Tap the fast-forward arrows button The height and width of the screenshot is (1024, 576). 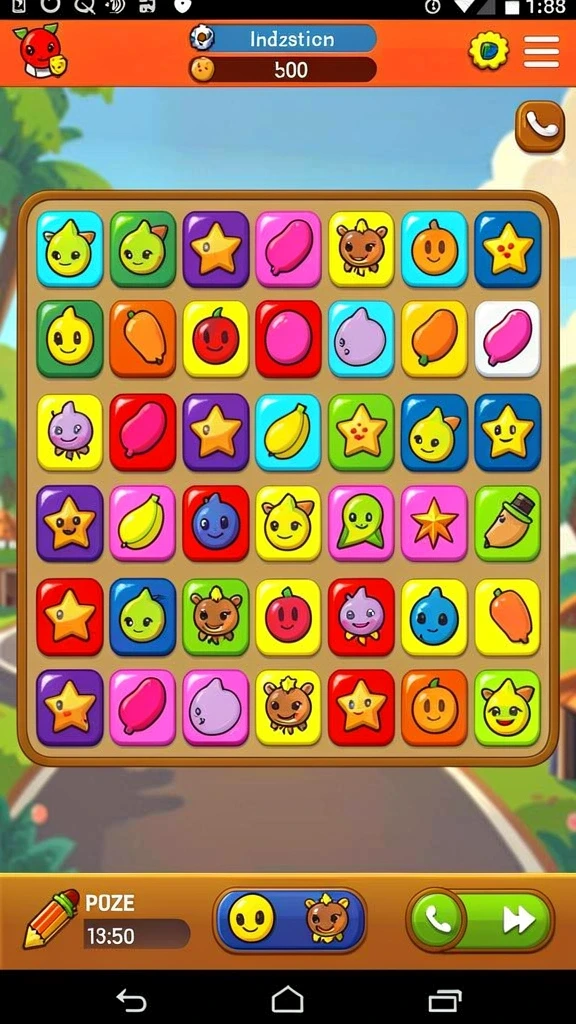[519, 920]
